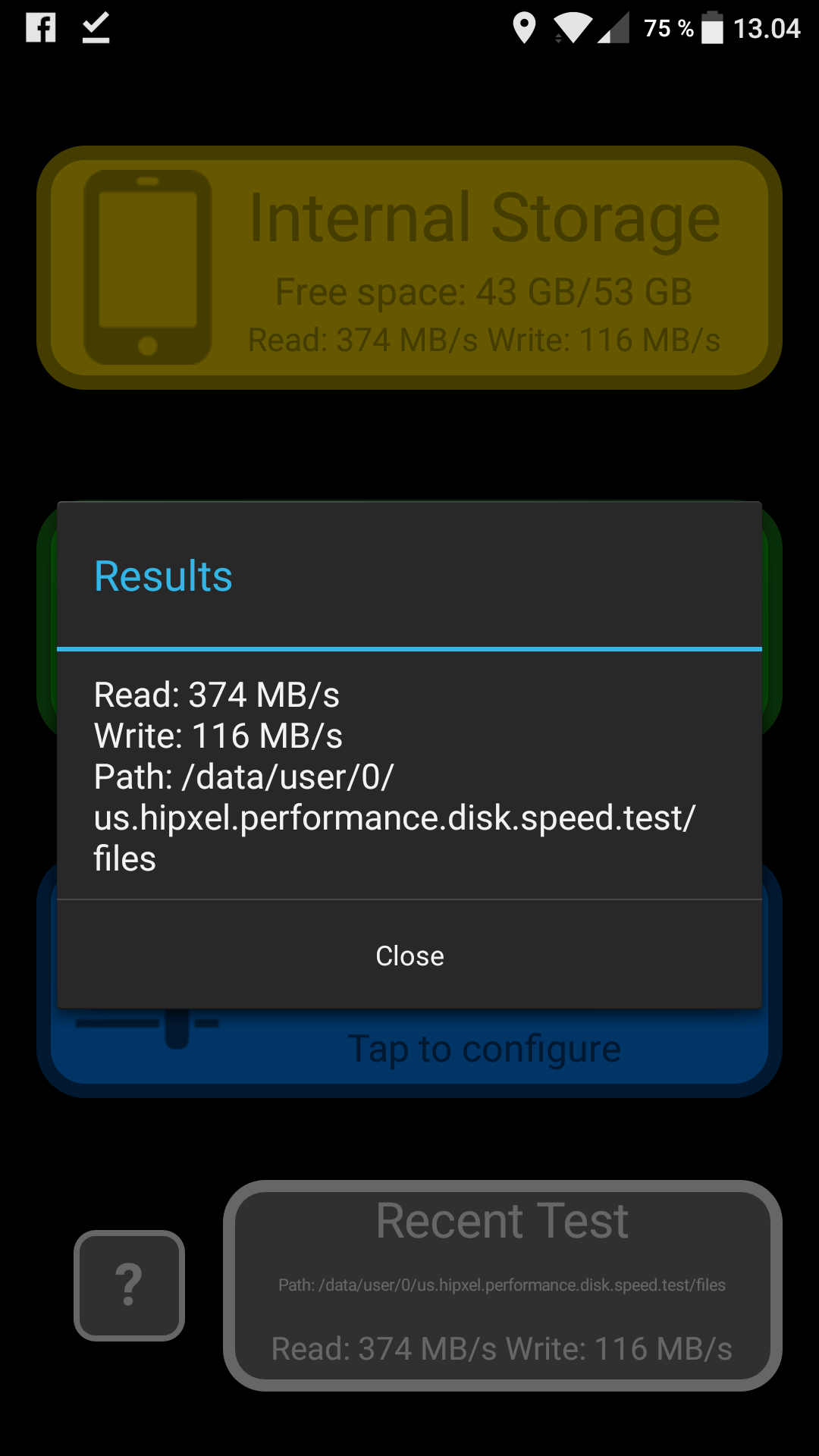Screen dimensions: 819x1456
Task: Close the Results dialog
Action: (x=409, y=955)
